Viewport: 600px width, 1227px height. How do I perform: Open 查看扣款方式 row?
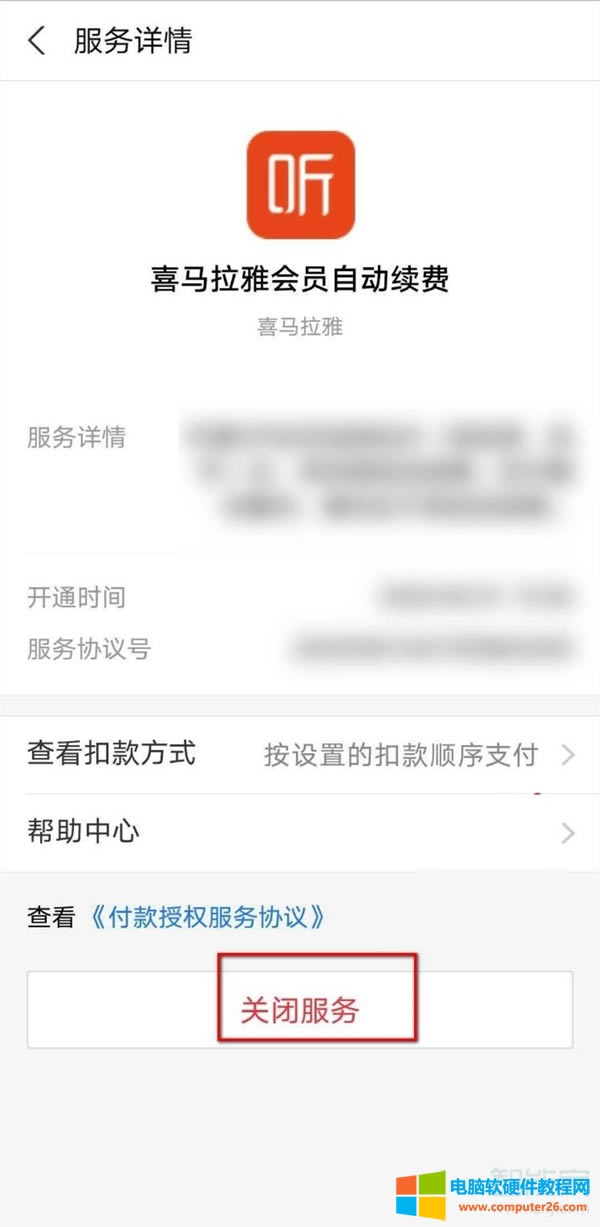tap(300, 754)
